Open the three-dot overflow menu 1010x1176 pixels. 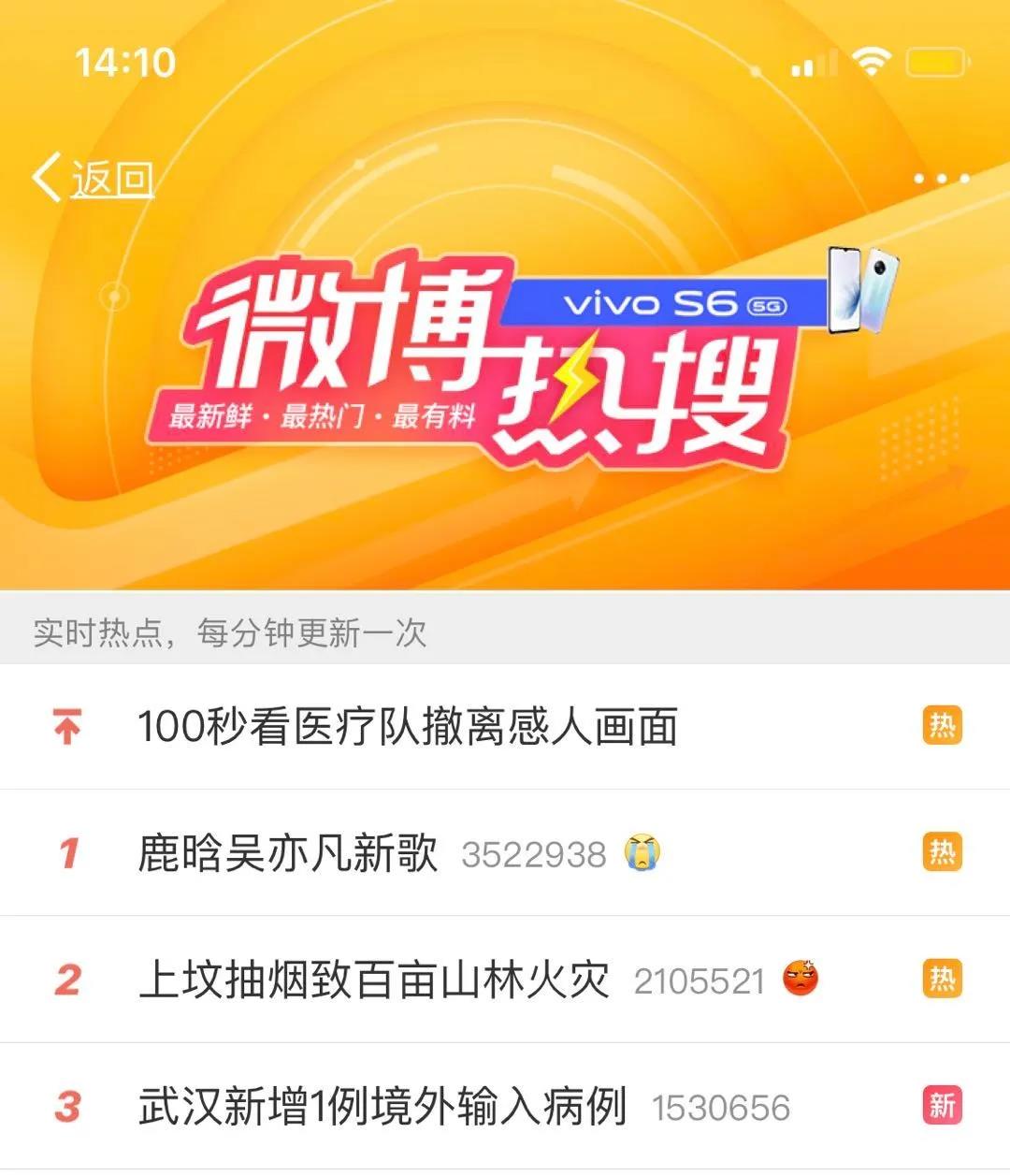[x=941, y=179]
